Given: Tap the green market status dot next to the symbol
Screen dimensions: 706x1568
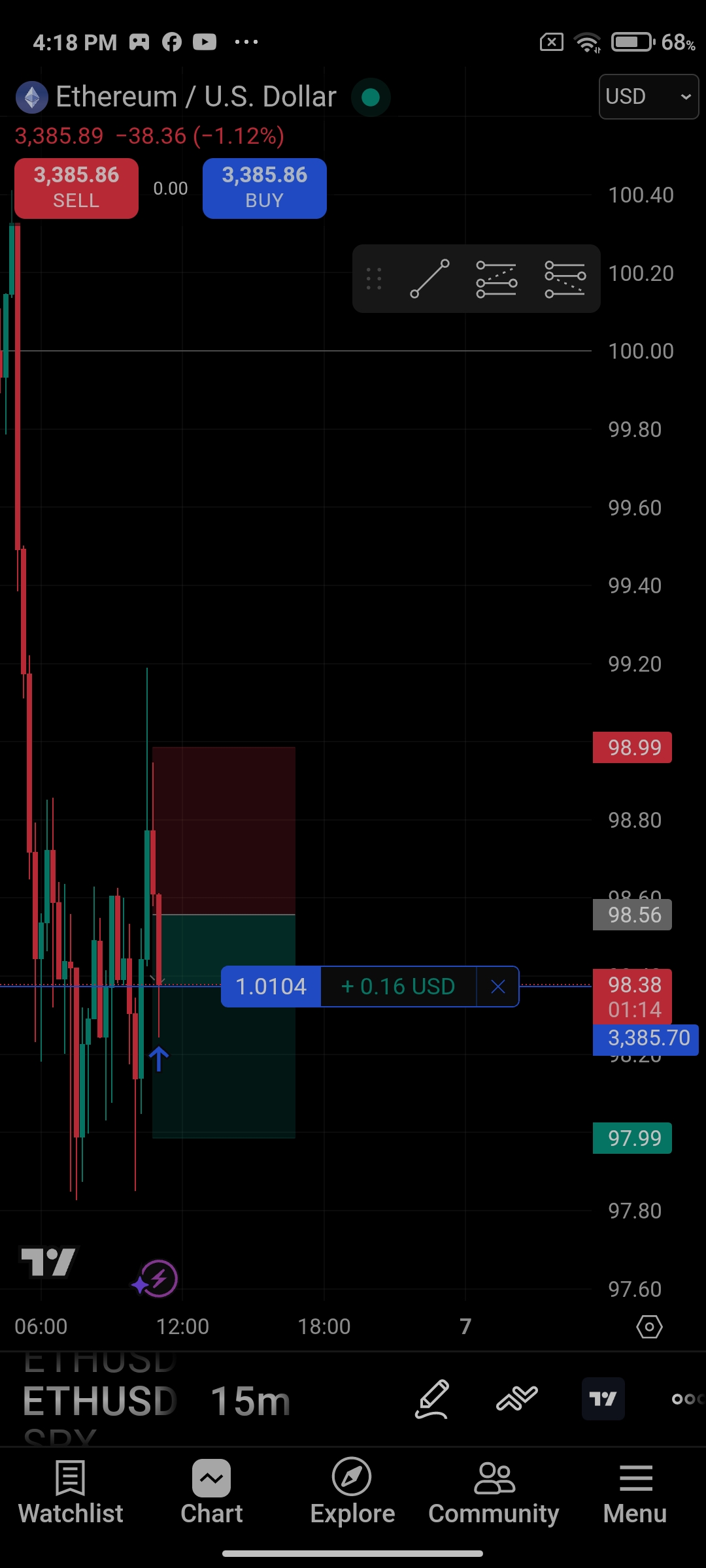Looking at the screenshot, I should (371, 96).
